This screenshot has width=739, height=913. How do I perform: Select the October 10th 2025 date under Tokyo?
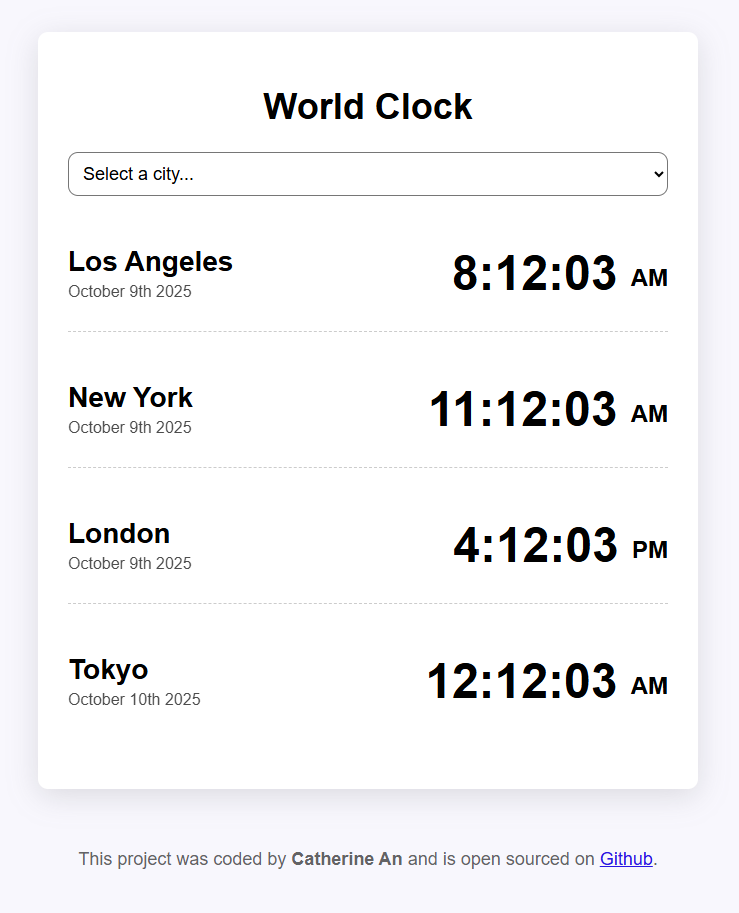click(134, 699)
